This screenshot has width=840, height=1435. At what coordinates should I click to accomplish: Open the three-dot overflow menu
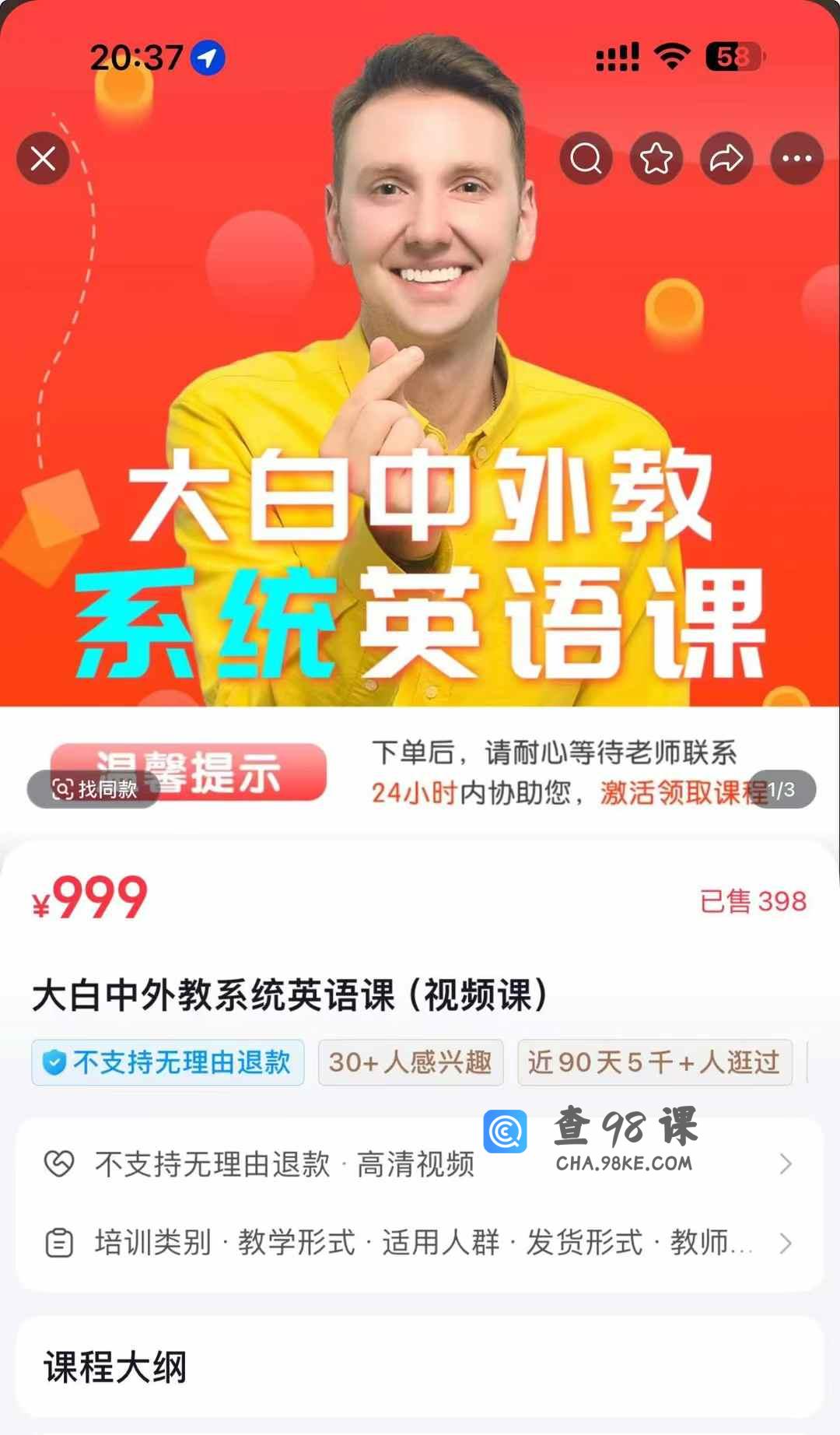click(796, 159)
